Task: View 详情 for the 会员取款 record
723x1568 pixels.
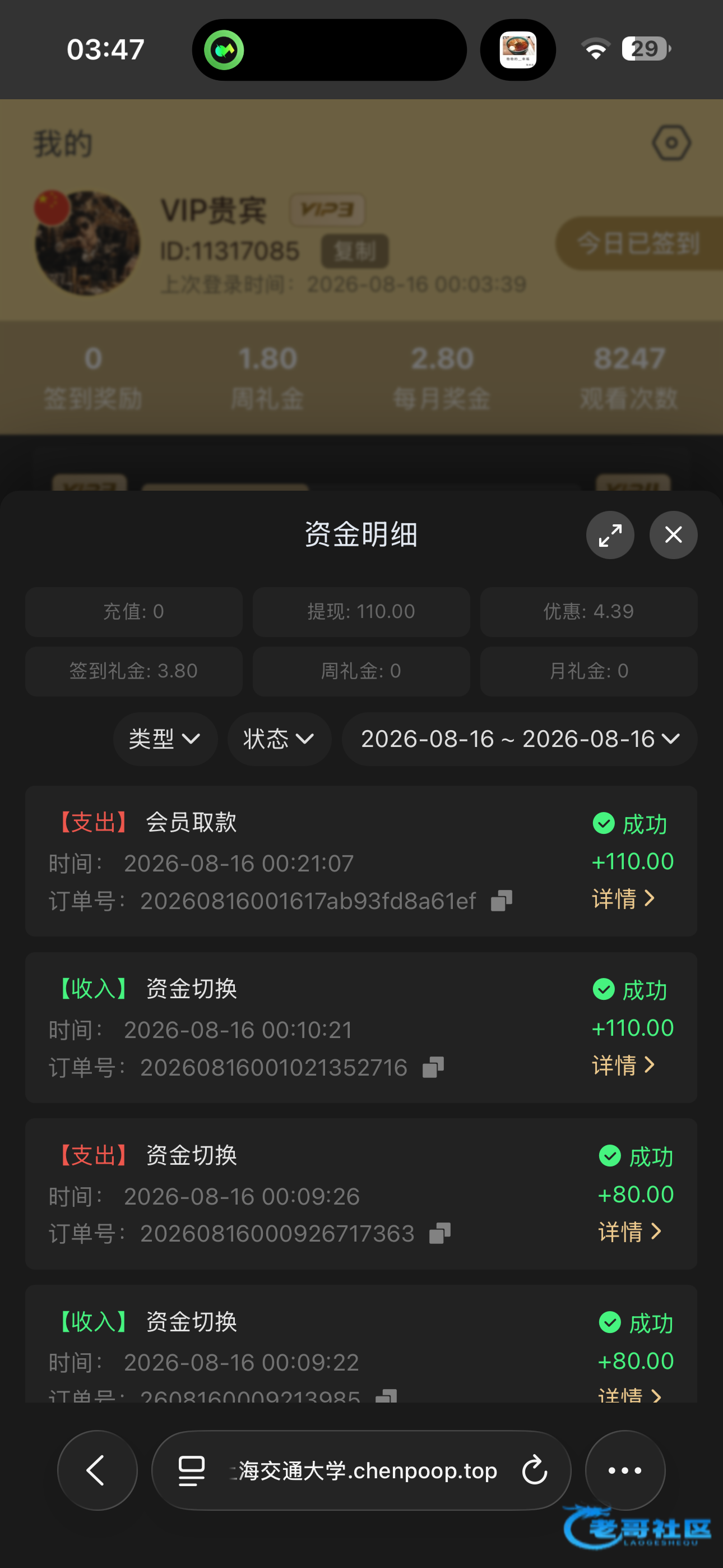Action: [623, 898]
